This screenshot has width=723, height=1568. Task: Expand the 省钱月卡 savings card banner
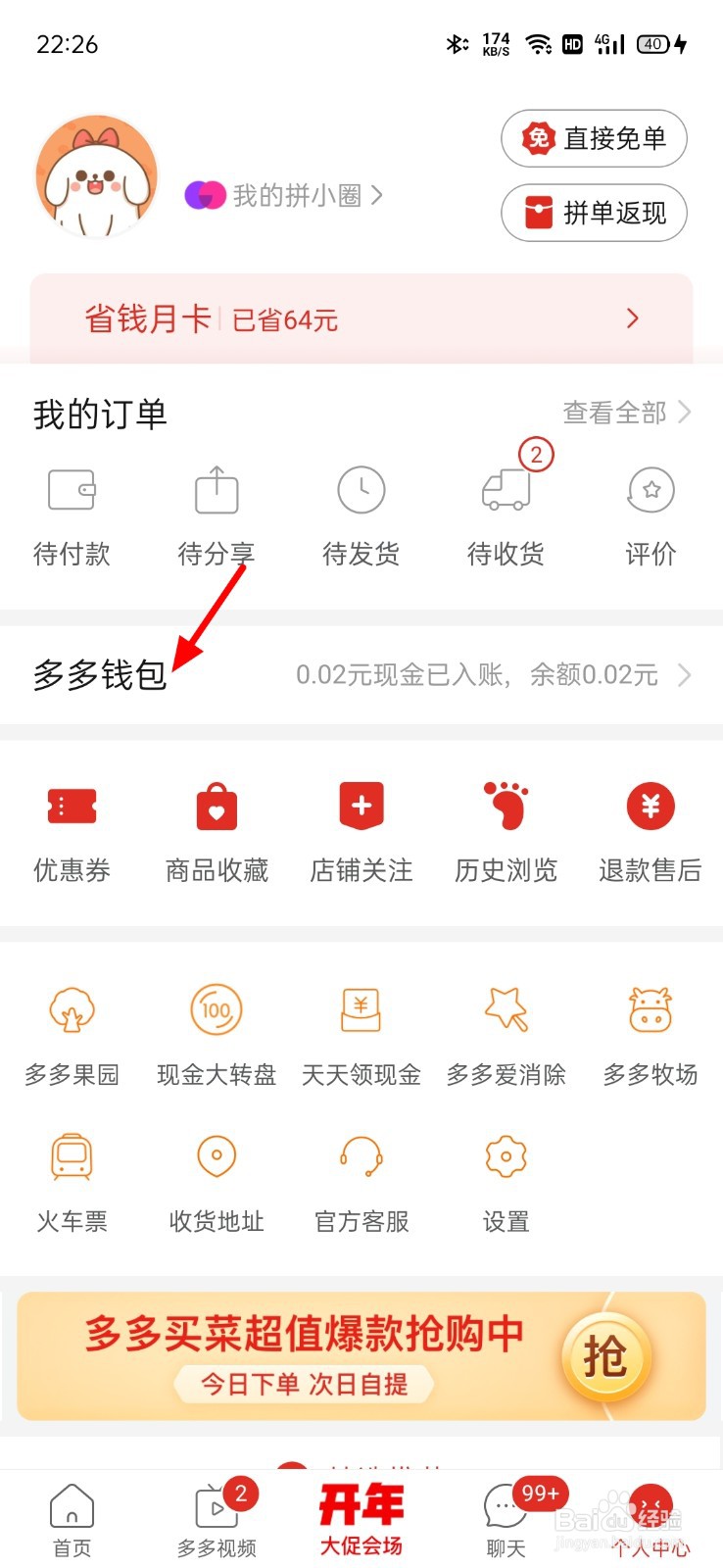point(632,318)
